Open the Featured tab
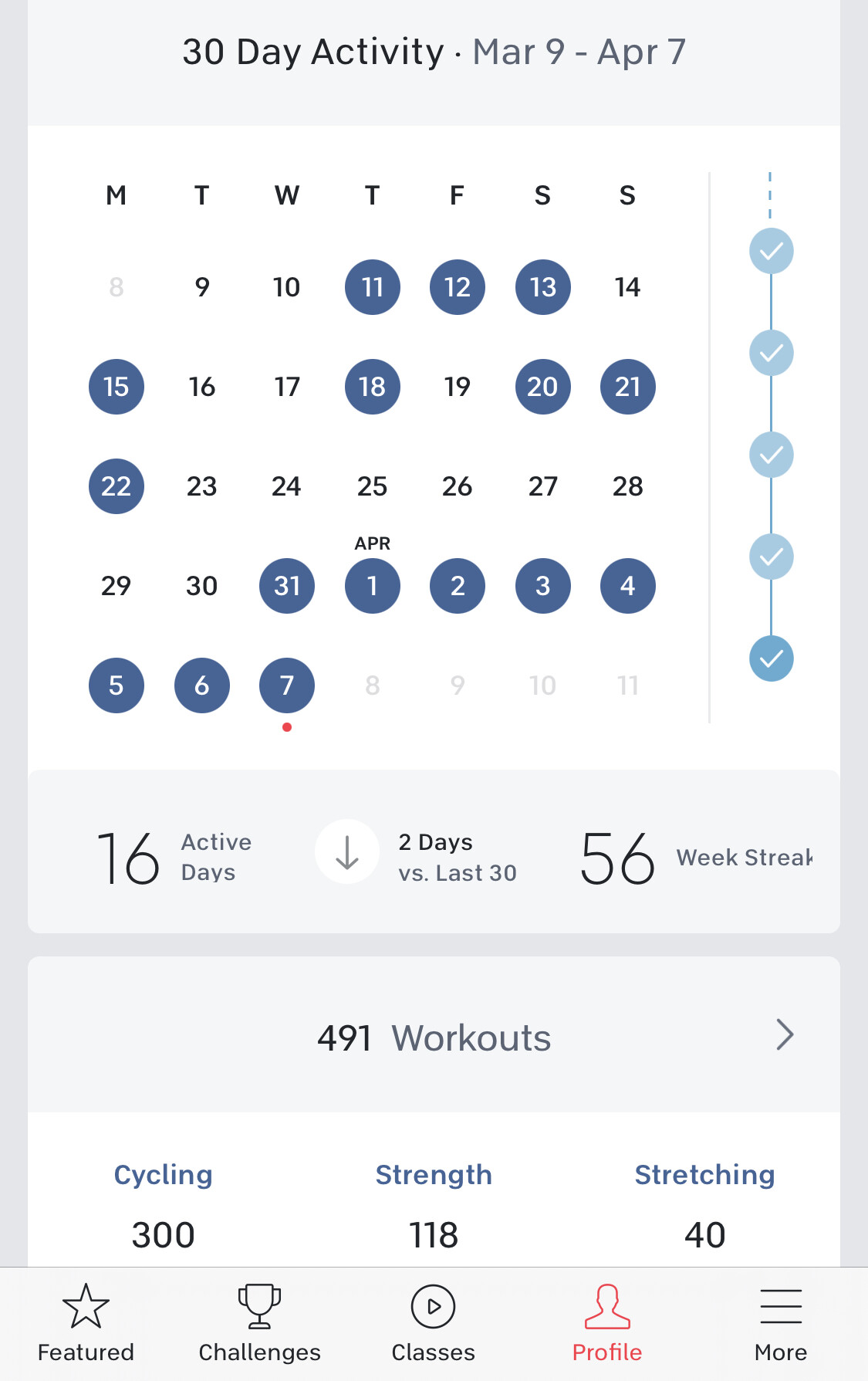This screenshot has height=1381, width=868. click(x=86, y=1323)
